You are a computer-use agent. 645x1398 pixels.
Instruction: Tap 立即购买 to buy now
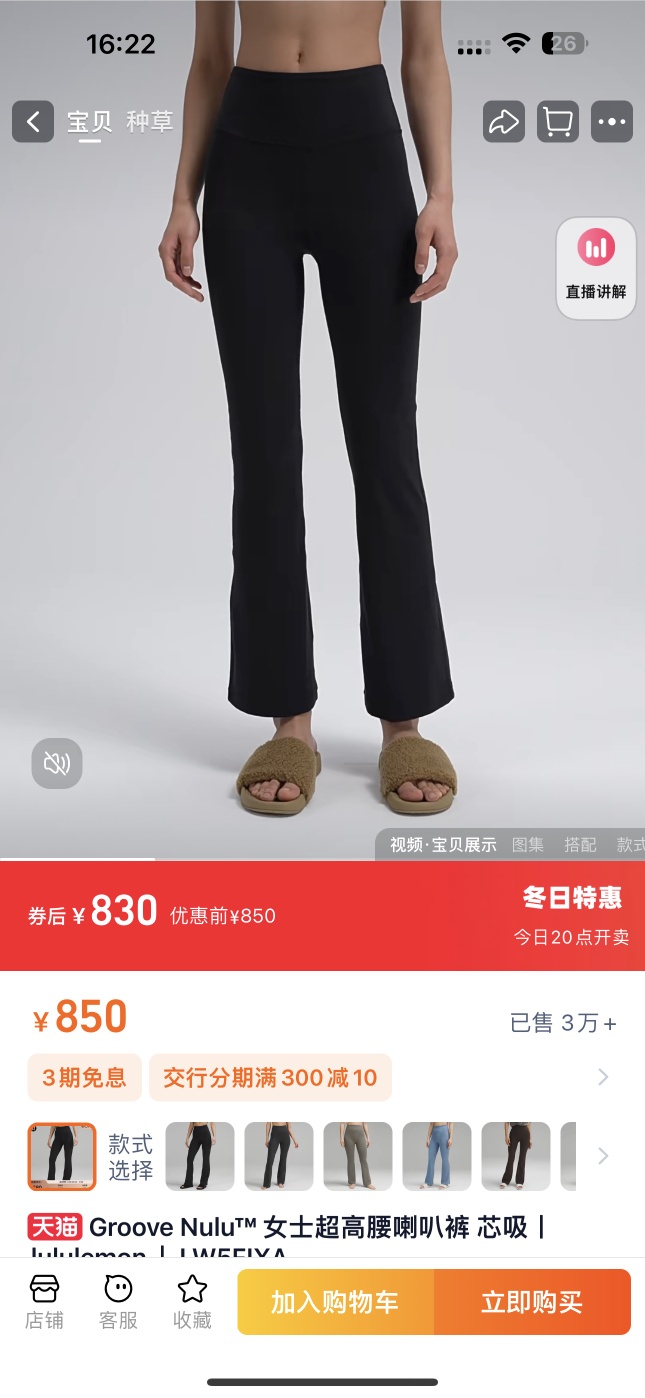tap(532, 1302)
